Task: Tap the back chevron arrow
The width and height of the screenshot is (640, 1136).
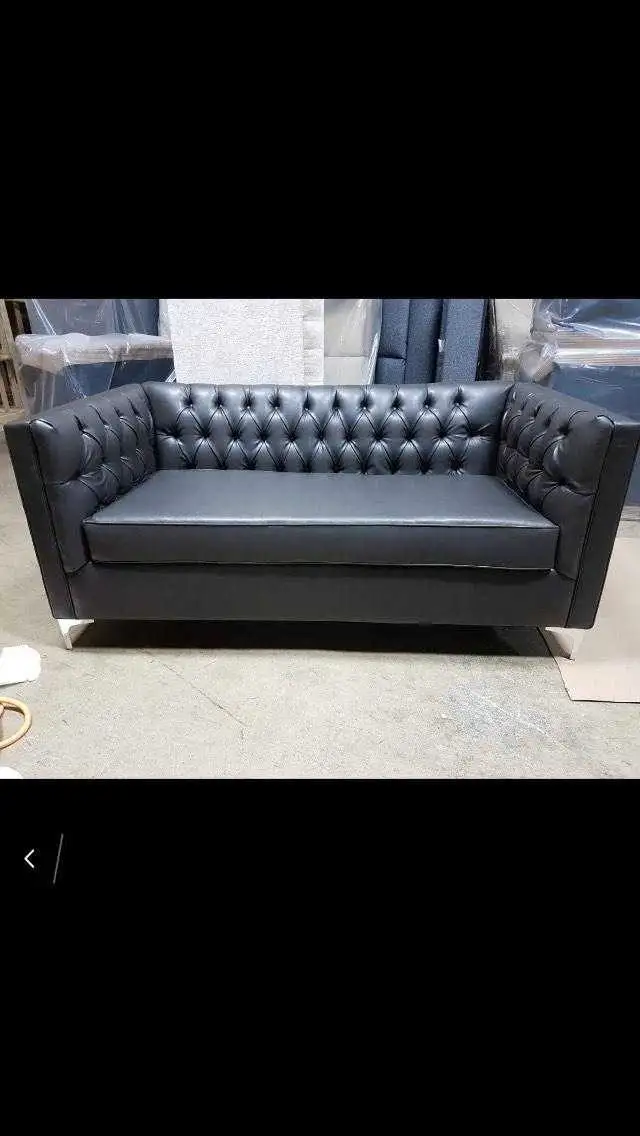Action: tap(29, 859)
